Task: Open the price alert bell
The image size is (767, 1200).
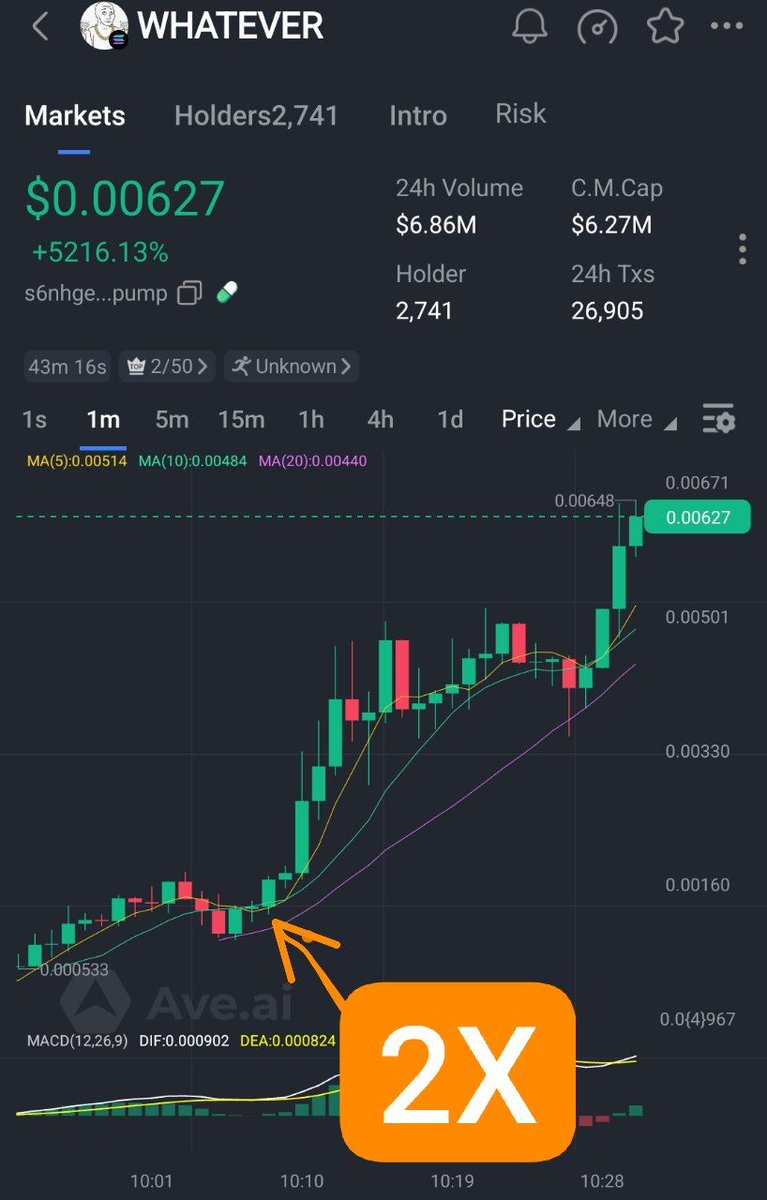Action: point(531,26)
